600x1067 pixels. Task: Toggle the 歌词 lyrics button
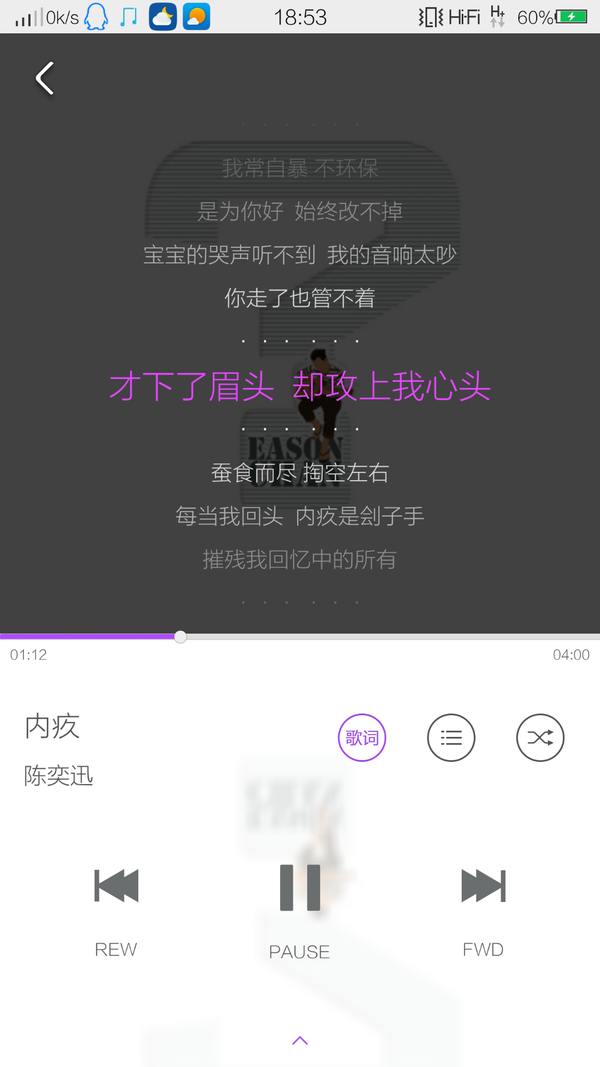(362, 739)
